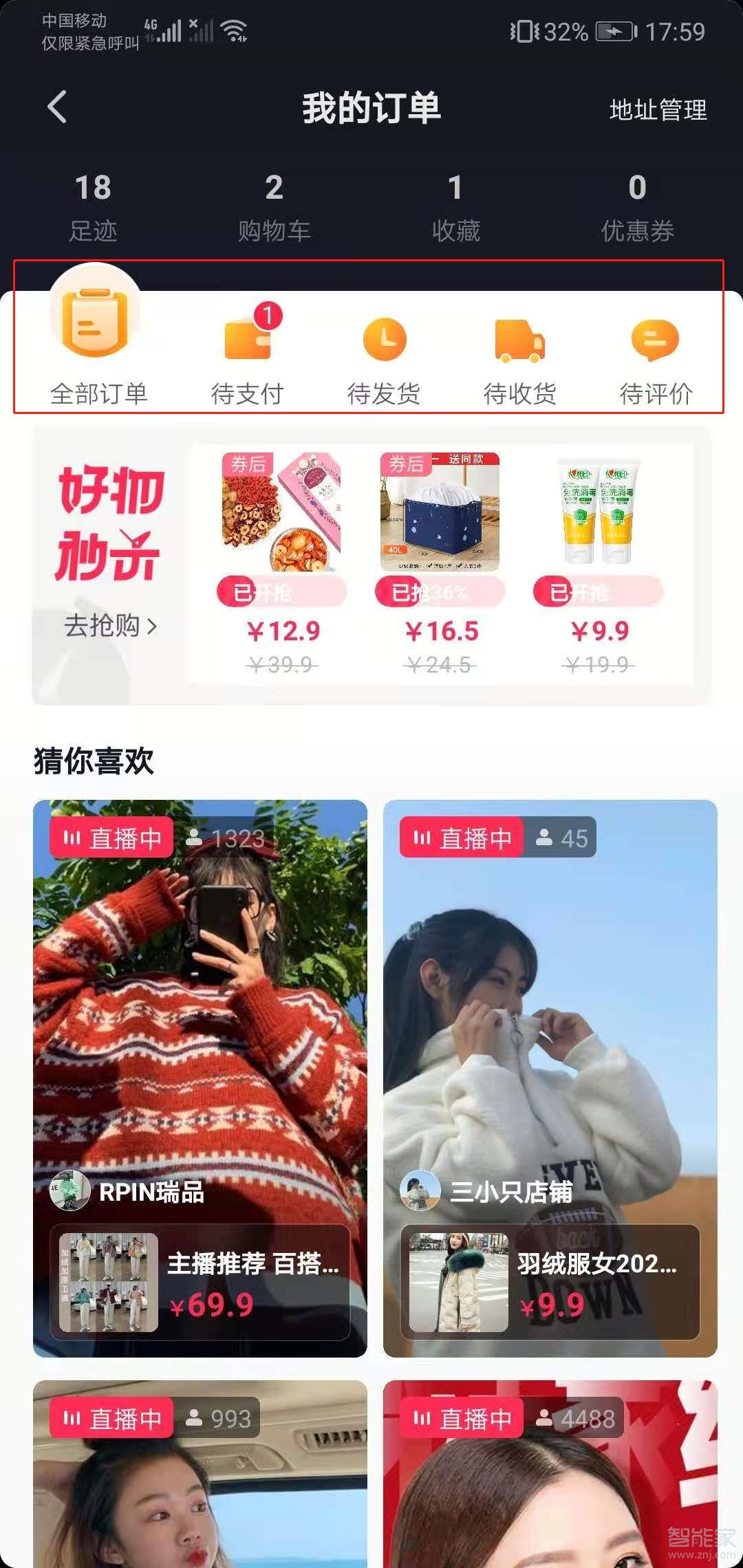Tap the 直播中 badge on 三小只店铺 stream

(x=460, y=838)
